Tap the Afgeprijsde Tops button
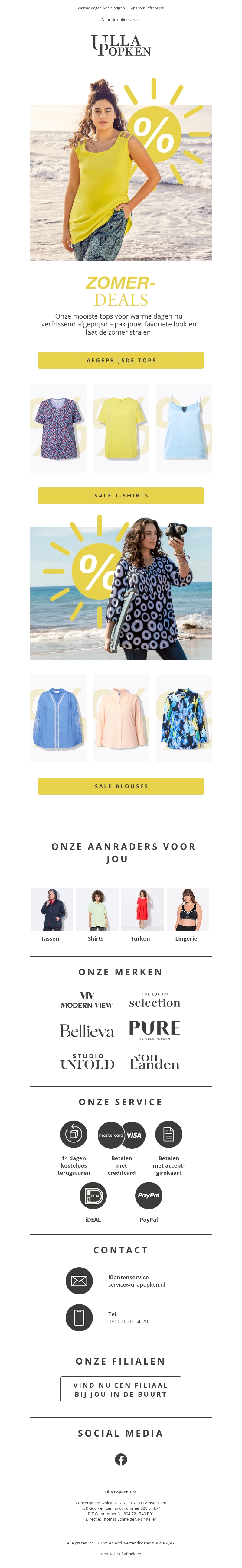The image size is (242, 1568). (x=121, y=360)
